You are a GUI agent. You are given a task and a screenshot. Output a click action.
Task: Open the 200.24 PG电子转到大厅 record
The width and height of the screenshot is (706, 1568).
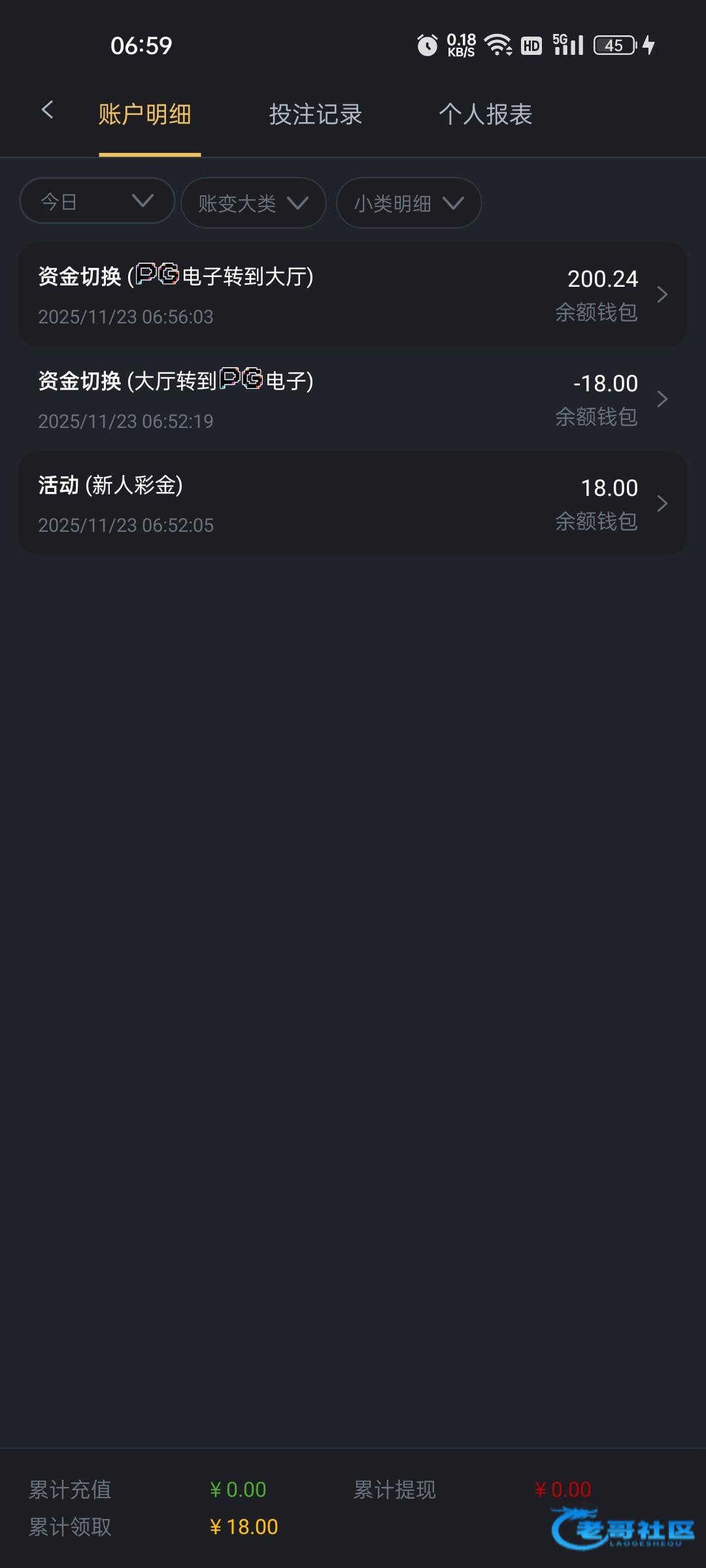[353, 295]
